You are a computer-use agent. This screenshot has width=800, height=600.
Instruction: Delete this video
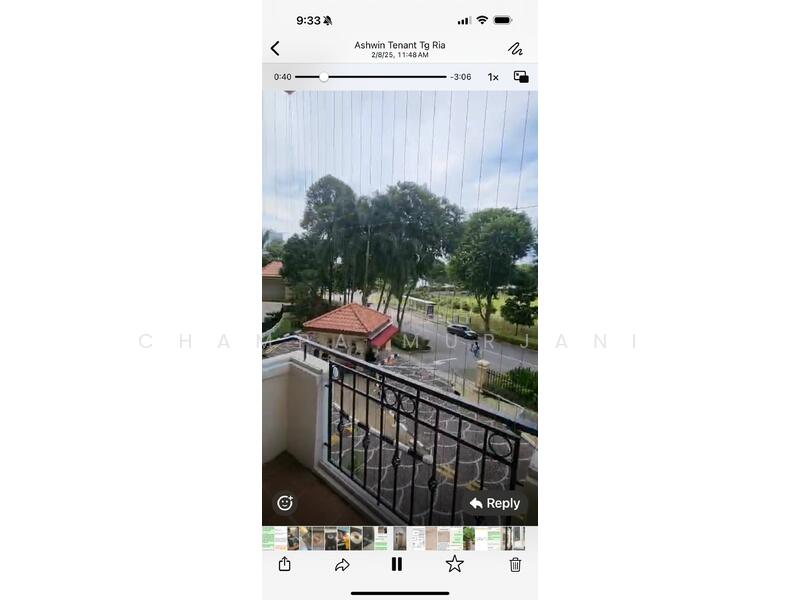coord(515,564)
